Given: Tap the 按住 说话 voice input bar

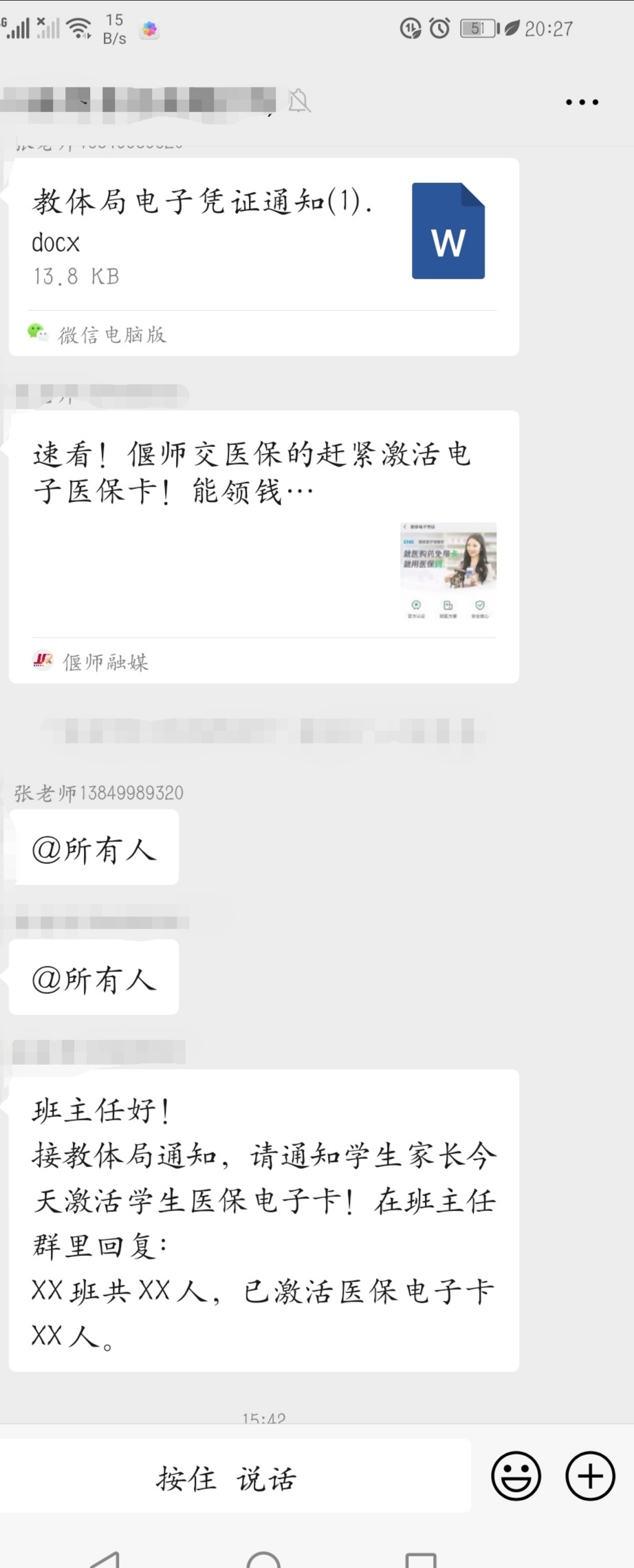Looking at the screenshot, I should coord(227,1478).
